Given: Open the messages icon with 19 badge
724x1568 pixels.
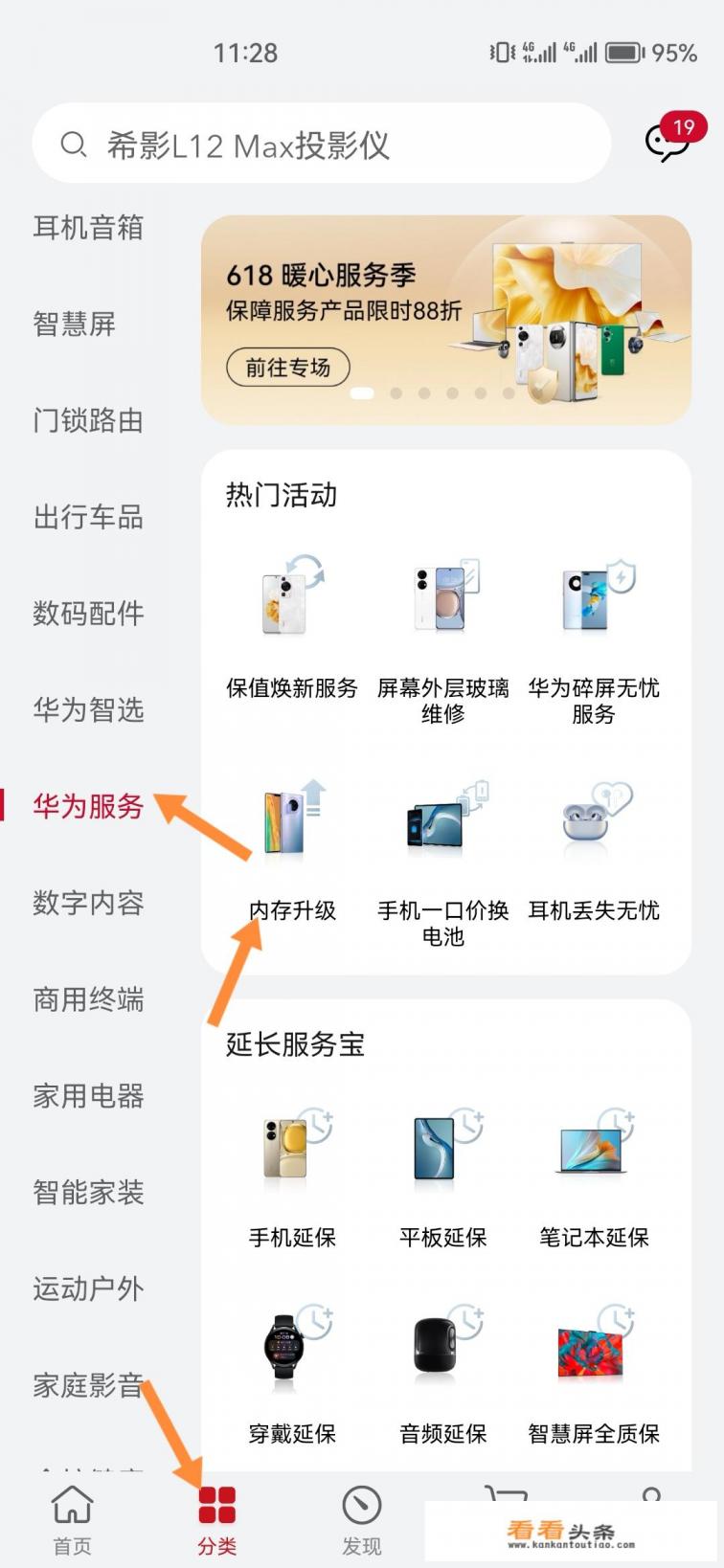Looking at the screenshot, I should tap(669, 142).
